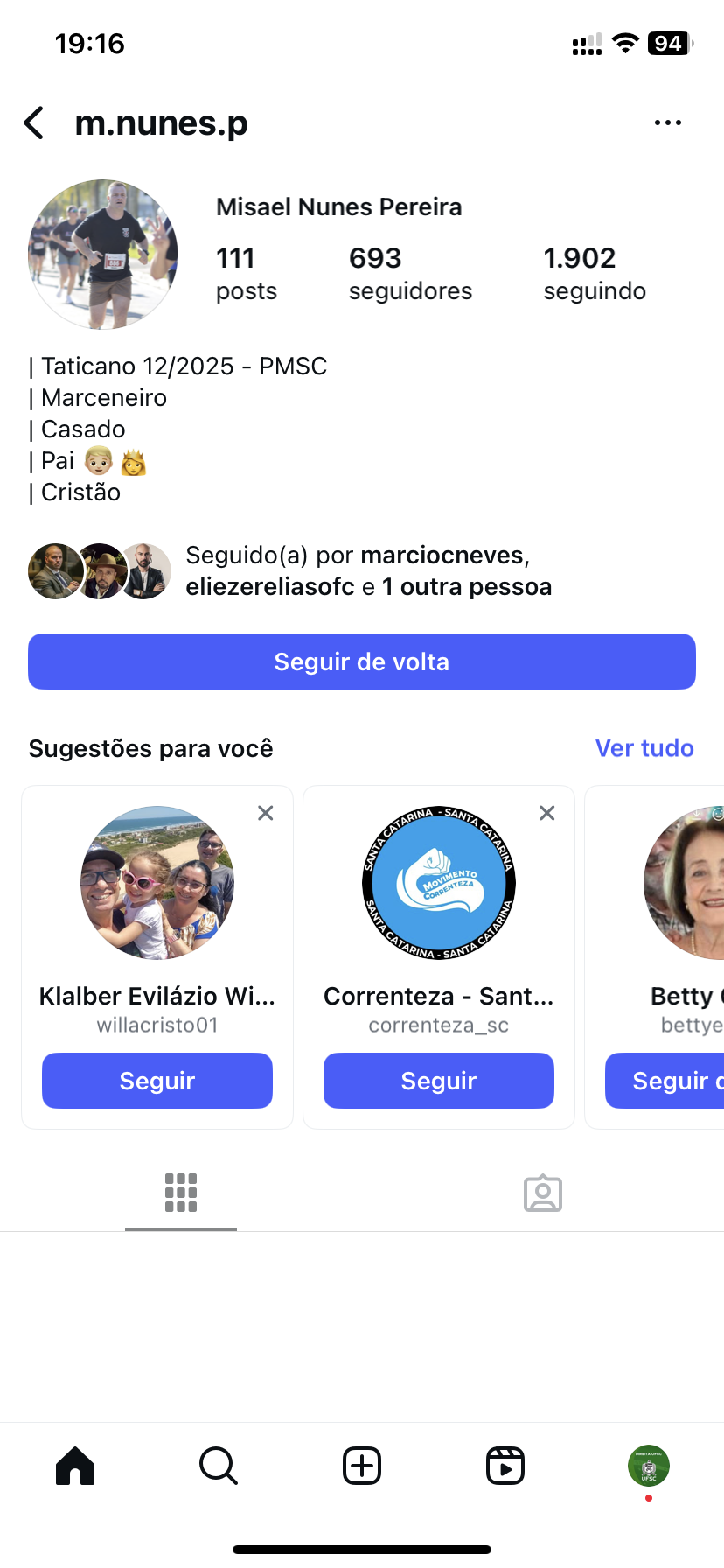Open the 1.902 seguindo list
The width and height of the screenshot is (724, 1568).
click(595, 273)
